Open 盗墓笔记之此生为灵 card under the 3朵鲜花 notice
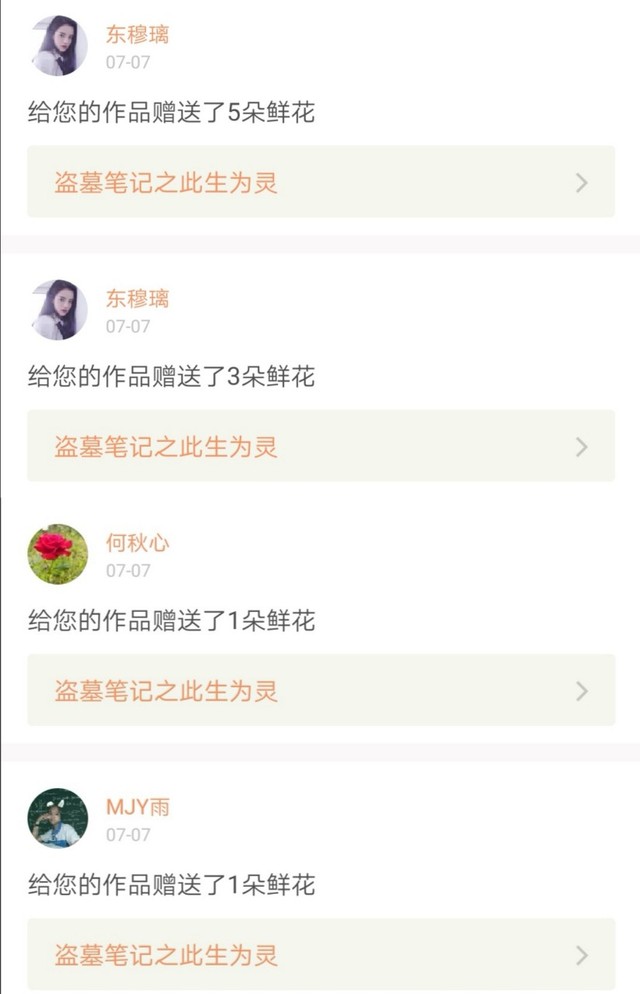 pos(320,446)
